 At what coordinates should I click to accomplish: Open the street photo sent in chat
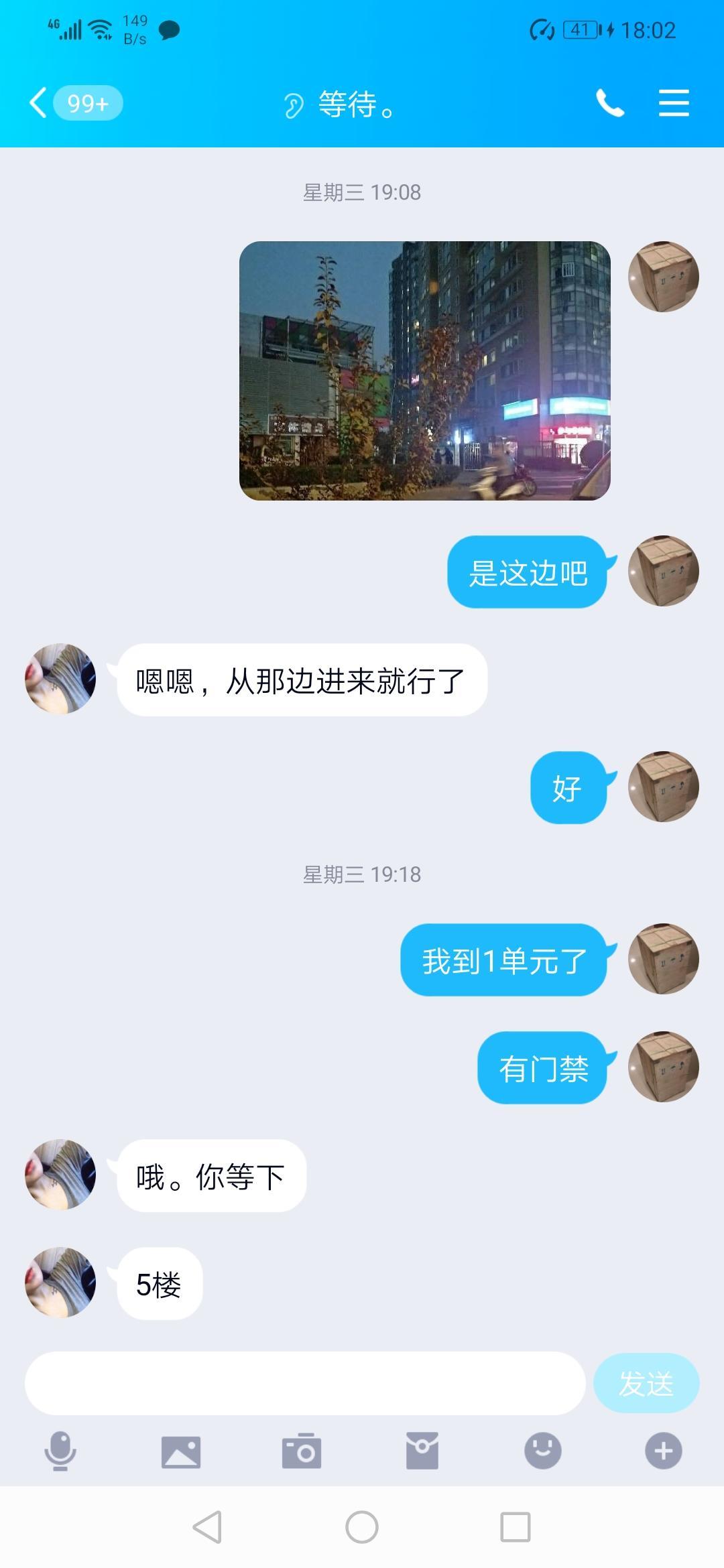(424, 371)
